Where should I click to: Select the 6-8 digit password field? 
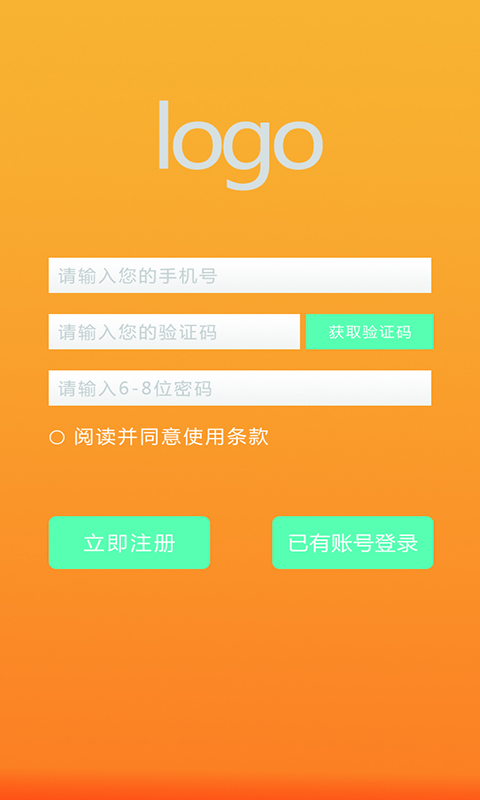point(240,388)
